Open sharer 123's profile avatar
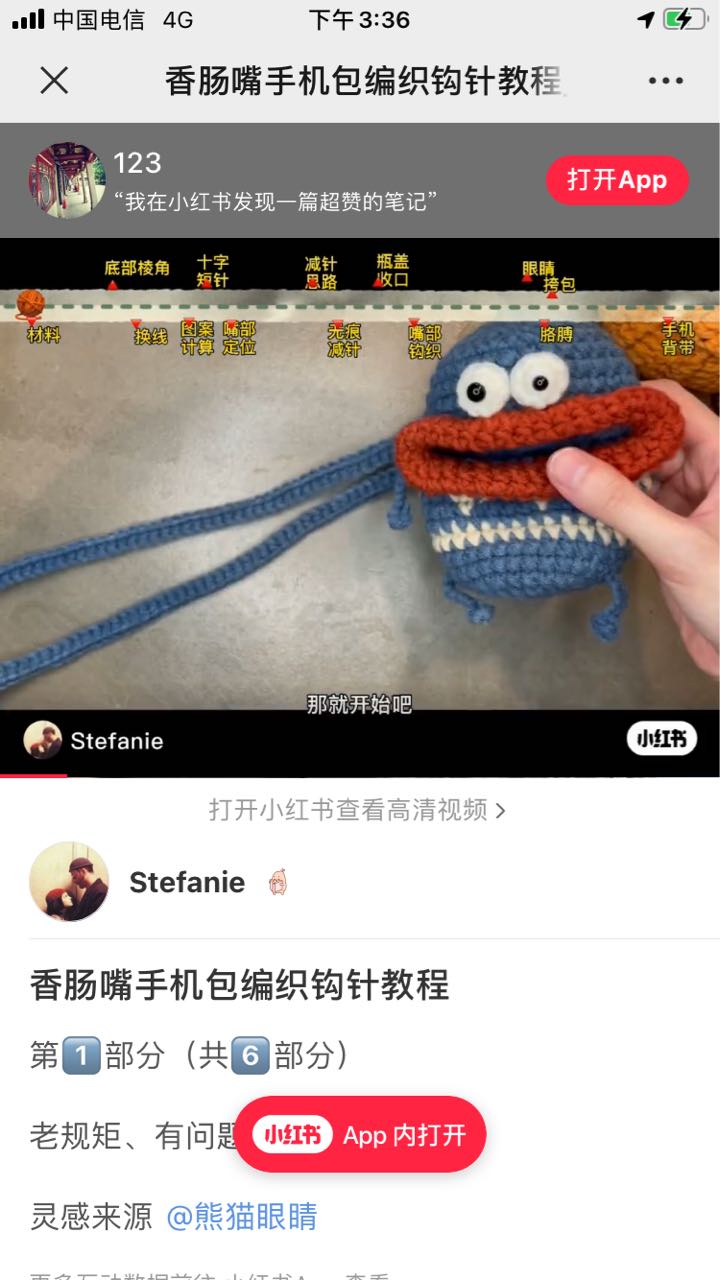 (x=66, y=180)
